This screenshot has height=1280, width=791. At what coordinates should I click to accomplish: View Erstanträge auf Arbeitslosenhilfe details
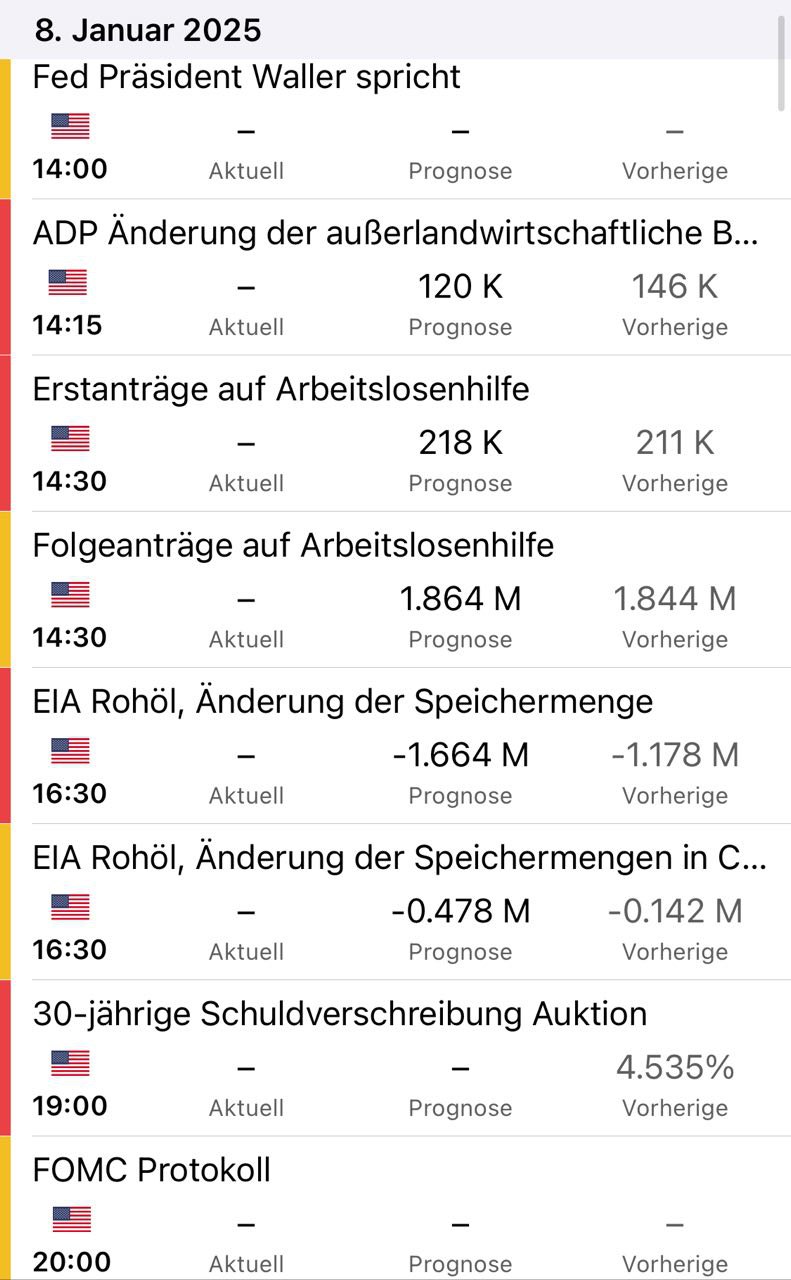281,389
